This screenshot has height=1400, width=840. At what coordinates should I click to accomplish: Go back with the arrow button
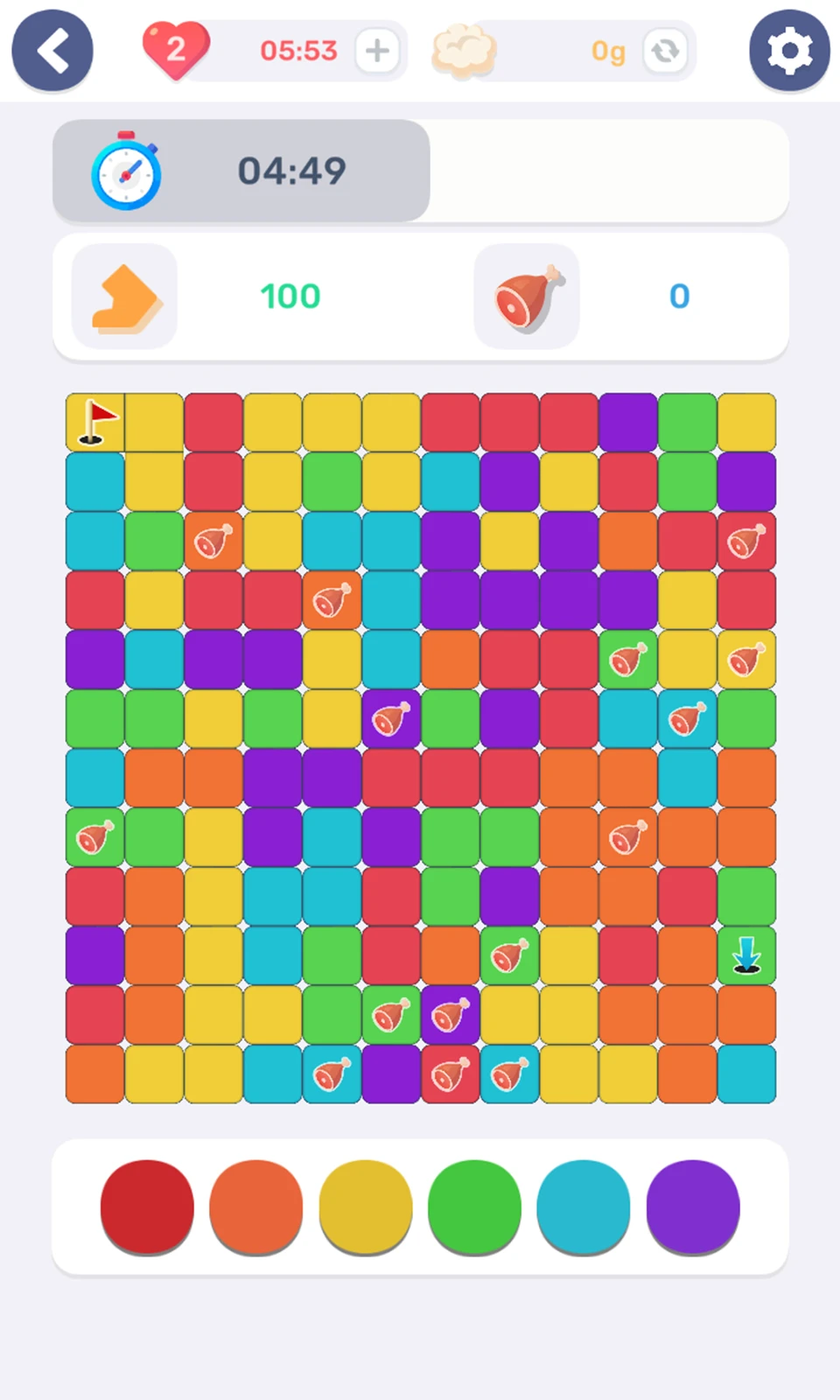pyautogui.click(x=52, y=51)
